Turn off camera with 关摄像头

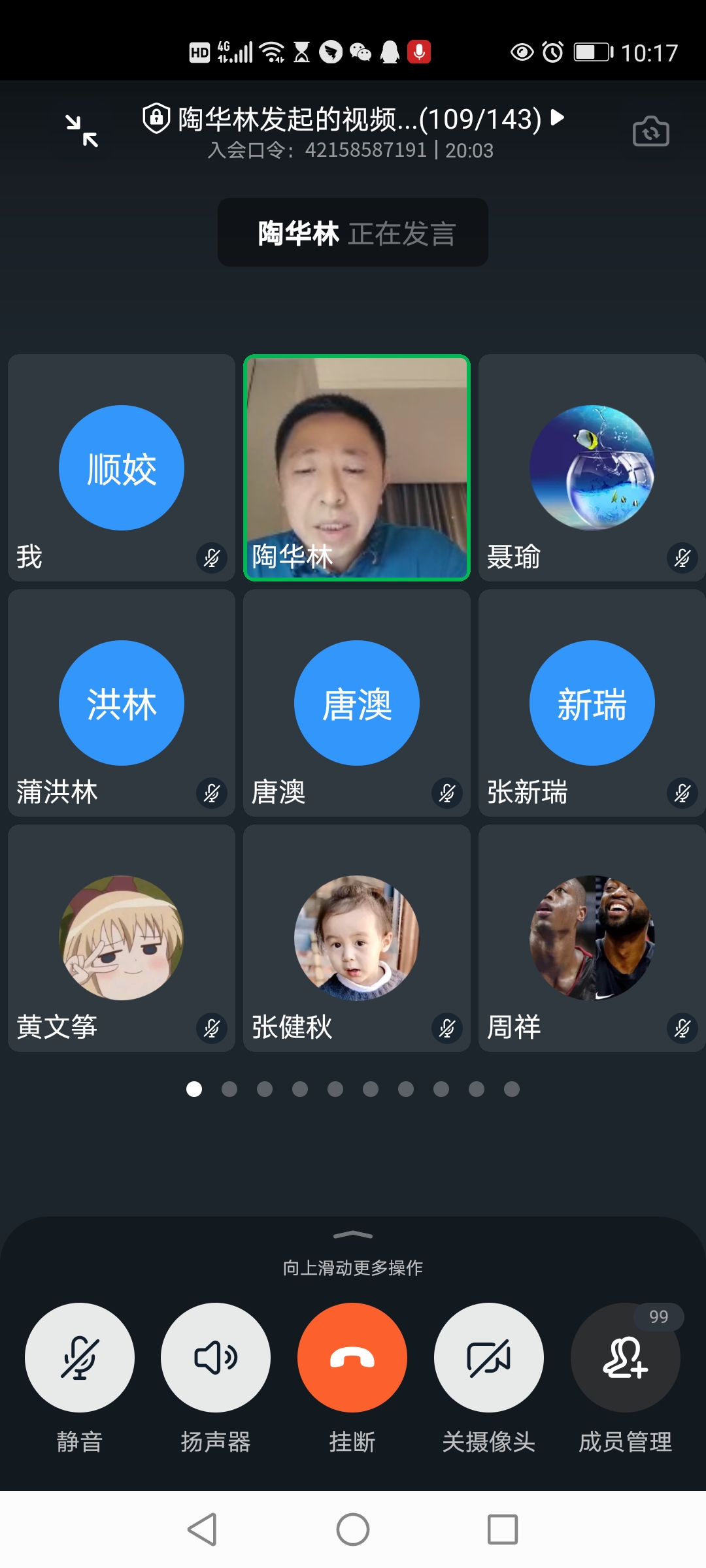click(489, 1358)
